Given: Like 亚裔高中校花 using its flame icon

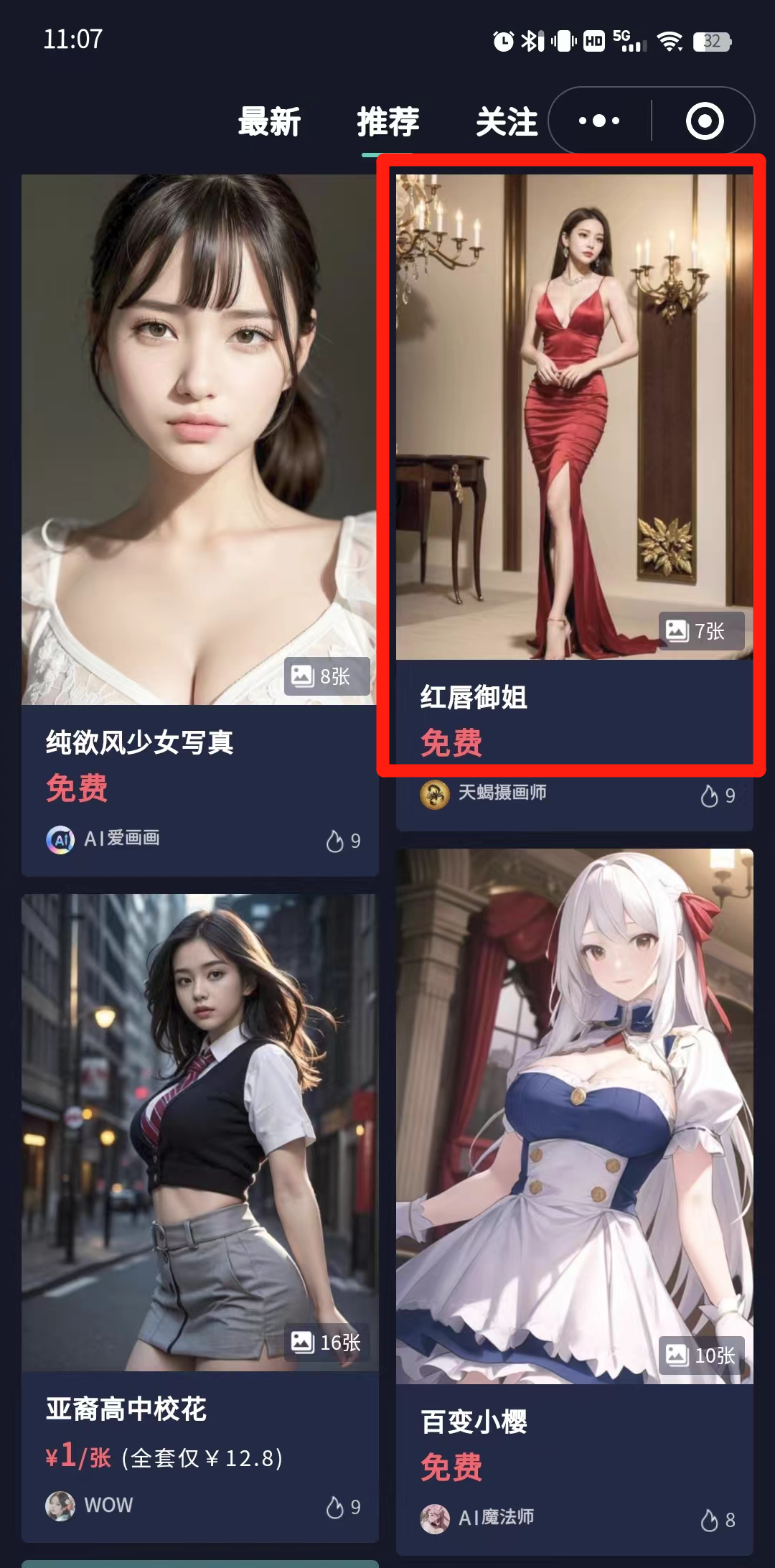Looking at the screenshot, I should (x=335, y=1507).
